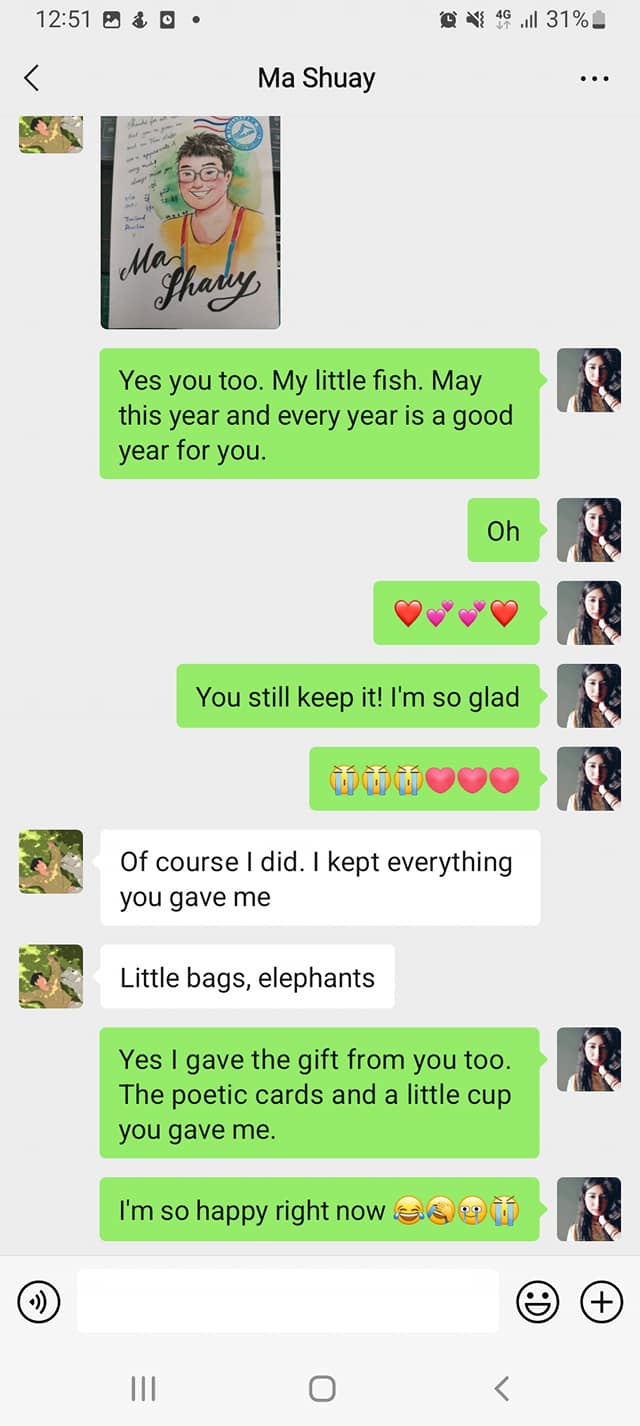
Task: Open the postcard image message
Action: point(190,222)
